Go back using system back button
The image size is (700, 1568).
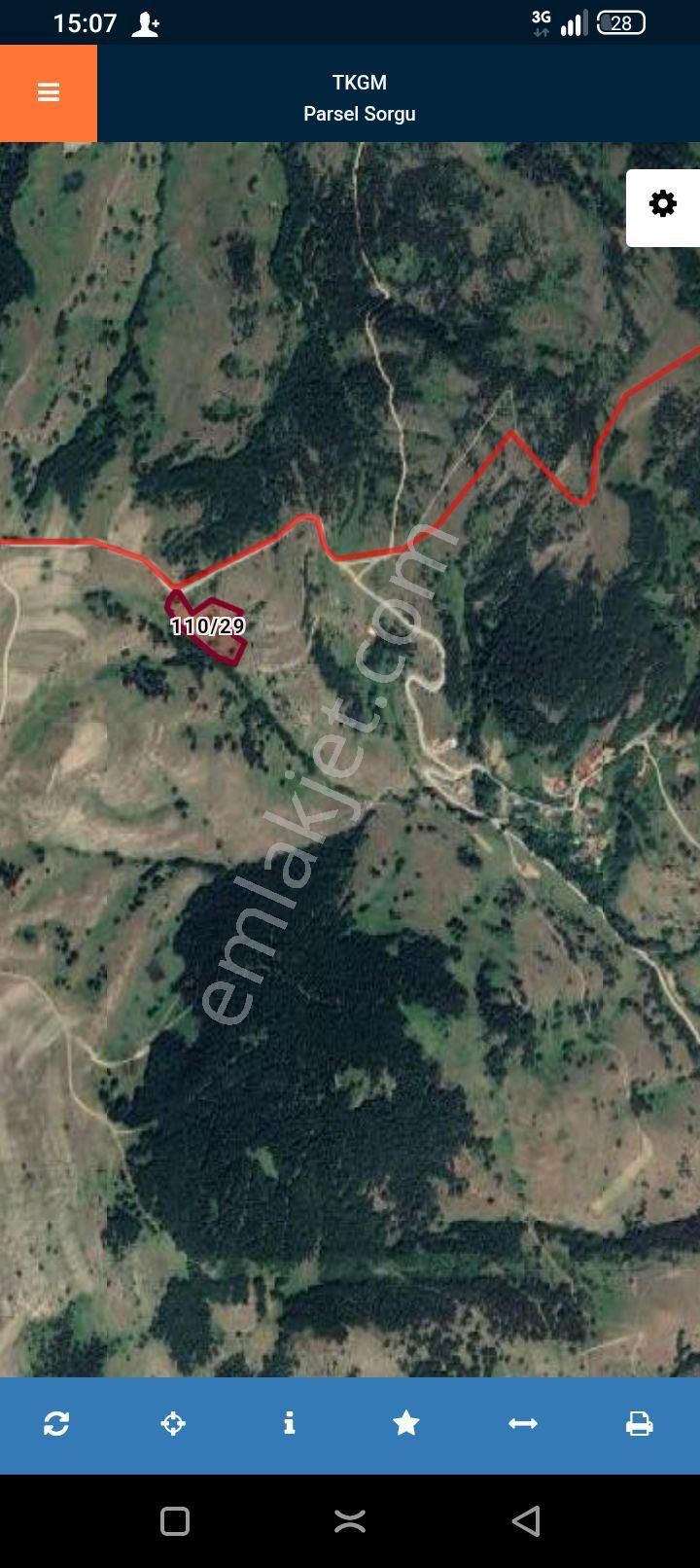click(x=526, y=1521)
